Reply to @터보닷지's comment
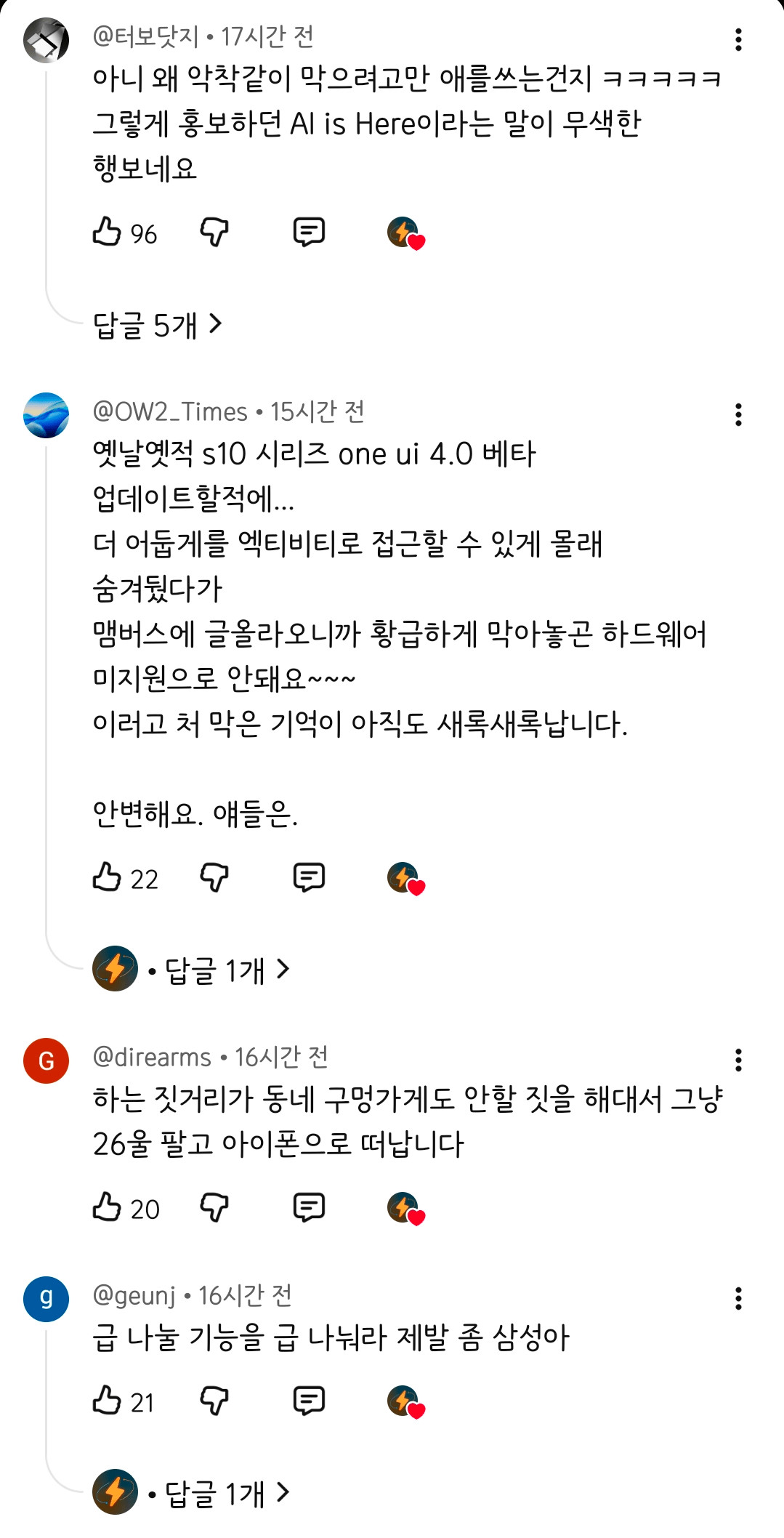Screen dimensions: 784x1538 (309, 233)
